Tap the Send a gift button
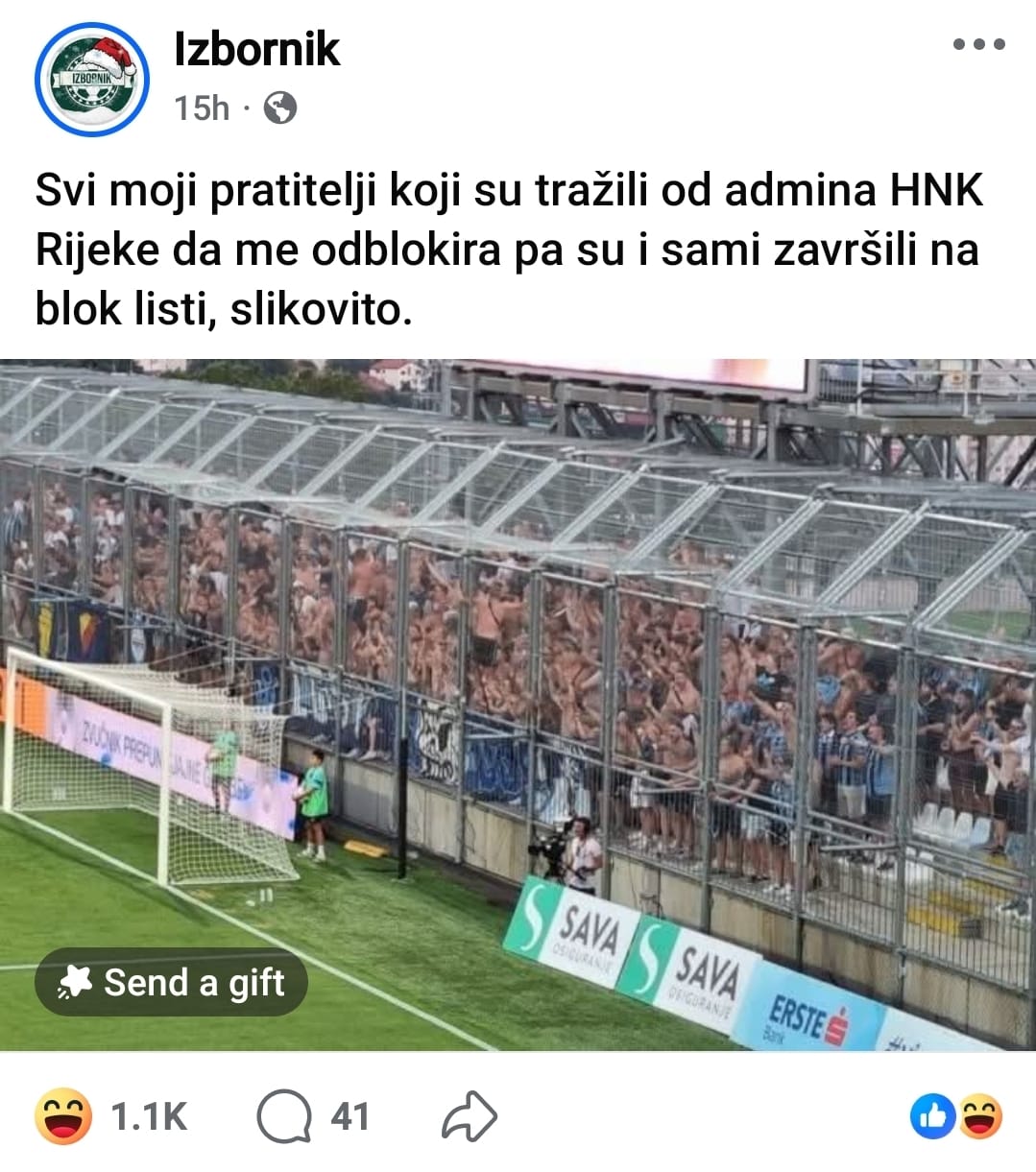The image size is (1036, 1172). pyautogui.click(x=172, y=982)
